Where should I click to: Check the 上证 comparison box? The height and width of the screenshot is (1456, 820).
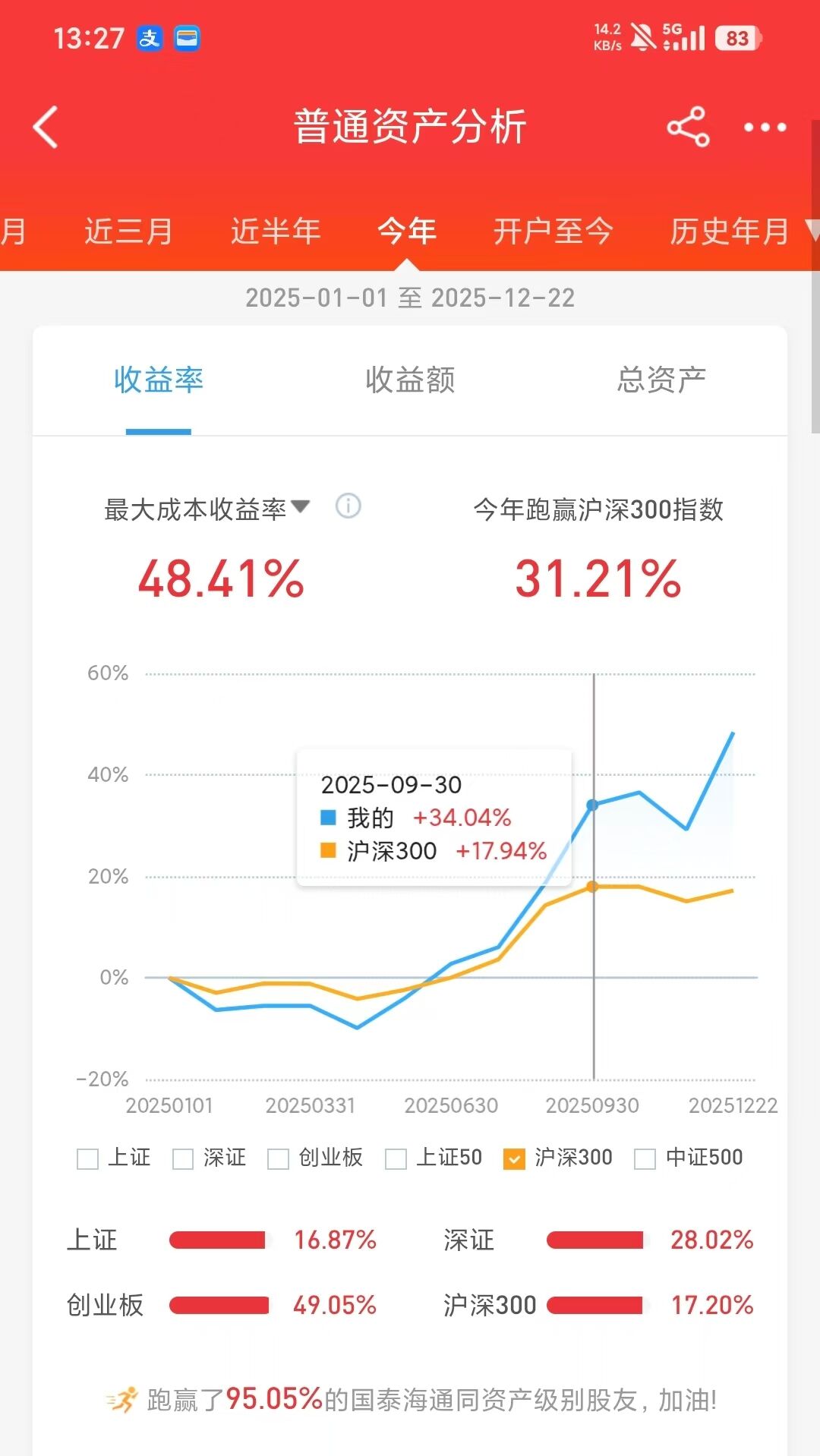(88, 1159)
